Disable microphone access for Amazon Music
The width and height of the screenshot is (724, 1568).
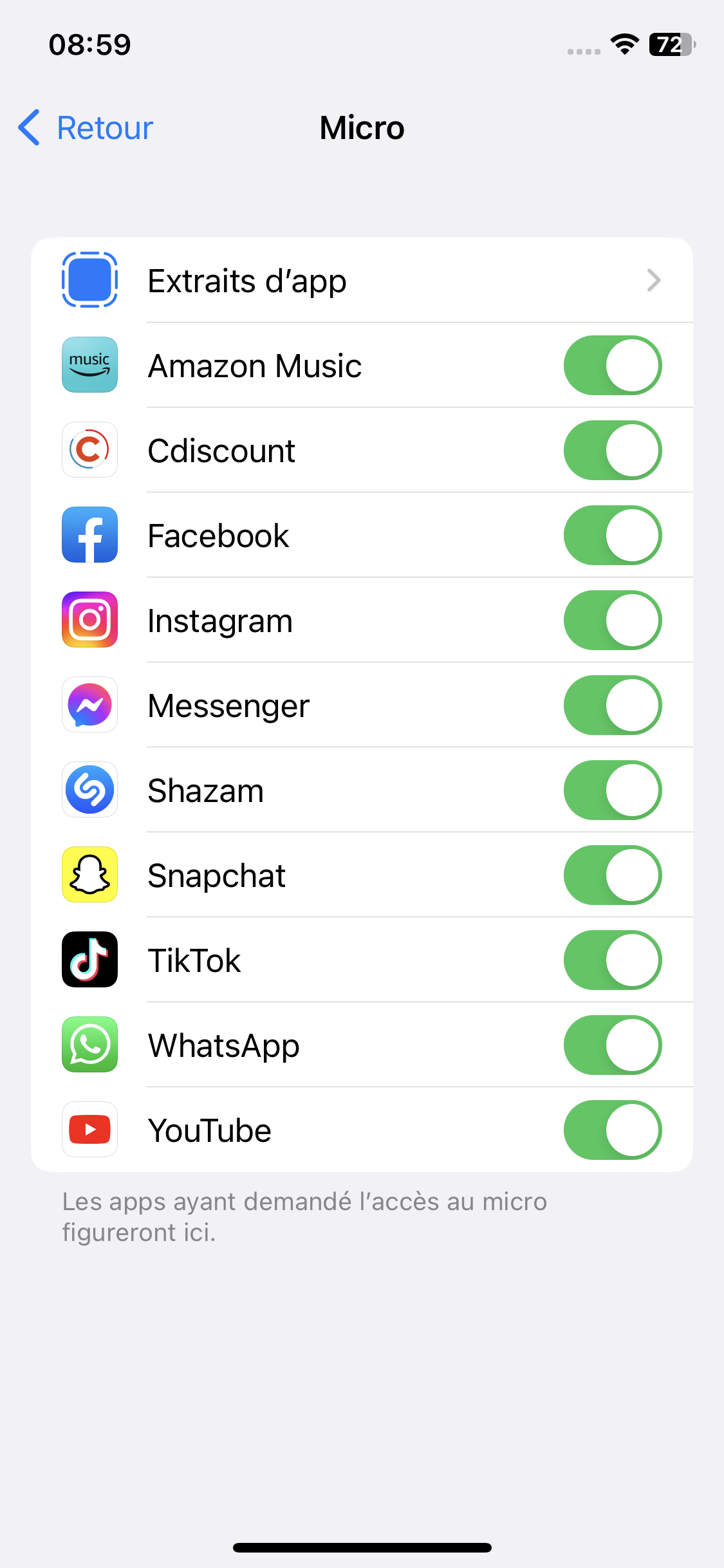pos(612,366)
